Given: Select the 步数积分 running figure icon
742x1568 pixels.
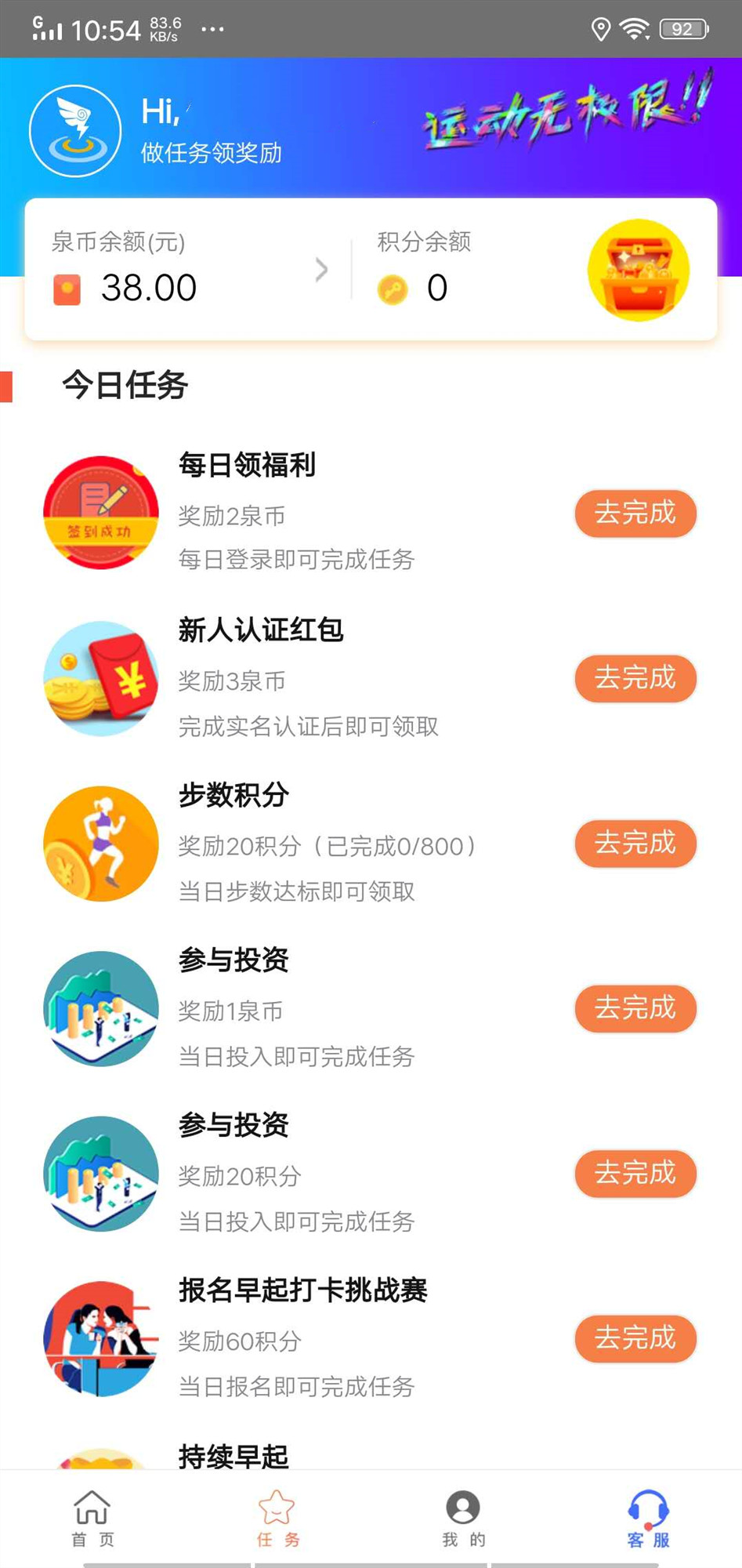Looking at the screenshot, I should (x=100, y=844).
